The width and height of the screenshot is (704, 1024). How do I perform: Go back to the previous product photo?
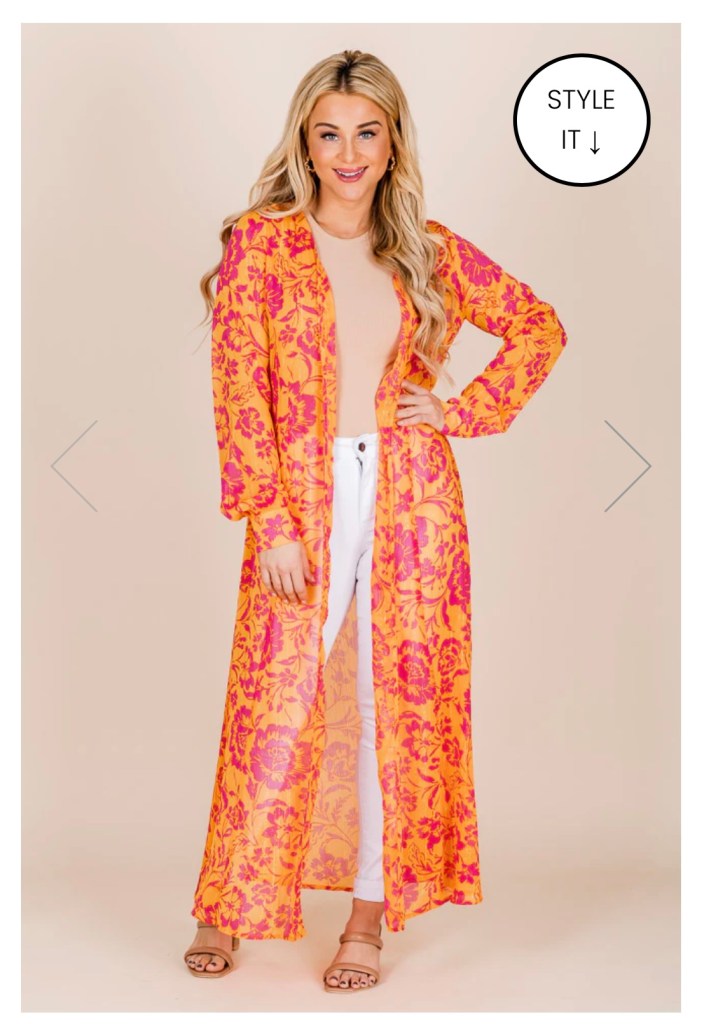tap(75, 466)
